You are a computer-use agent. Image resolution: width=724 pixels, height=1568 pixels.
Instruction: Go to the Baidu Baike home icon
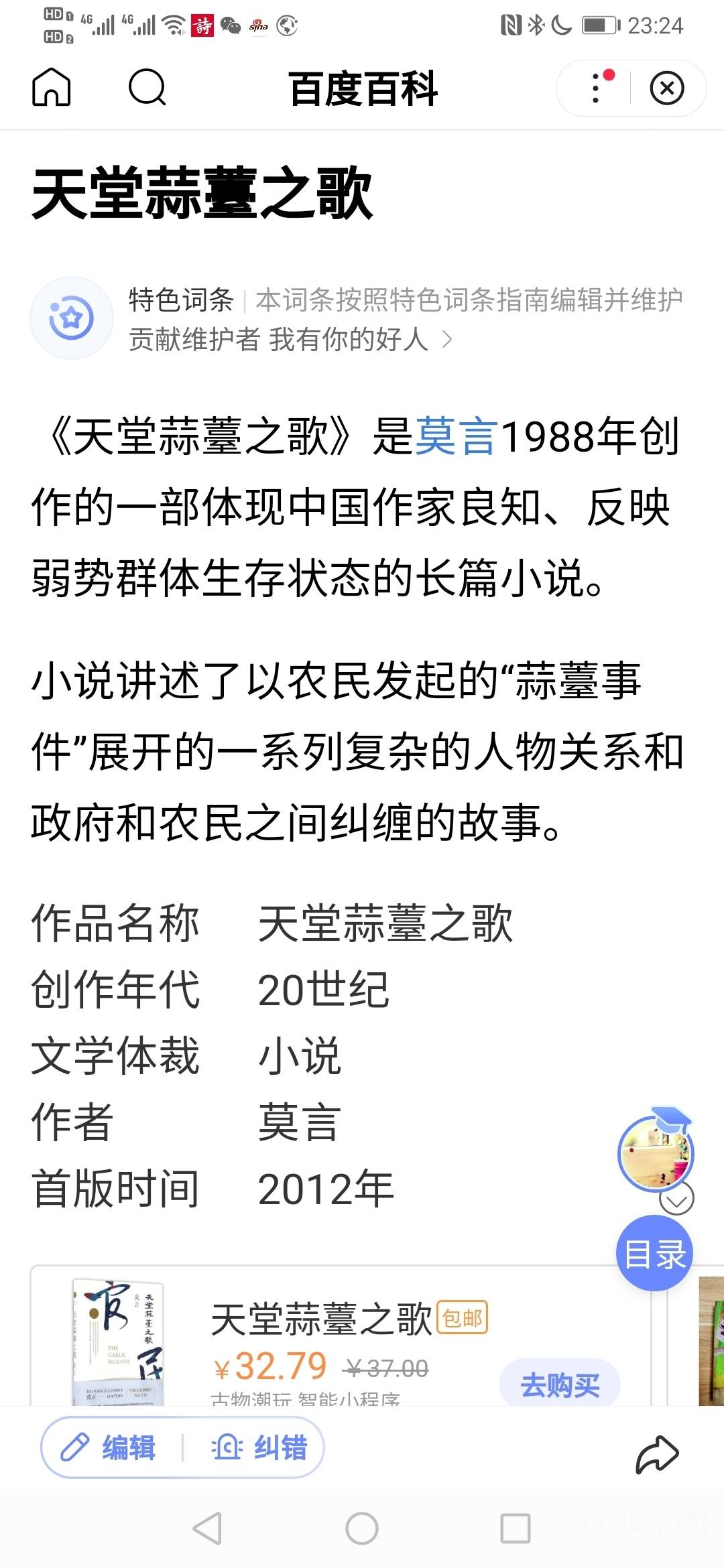point(52,88)
